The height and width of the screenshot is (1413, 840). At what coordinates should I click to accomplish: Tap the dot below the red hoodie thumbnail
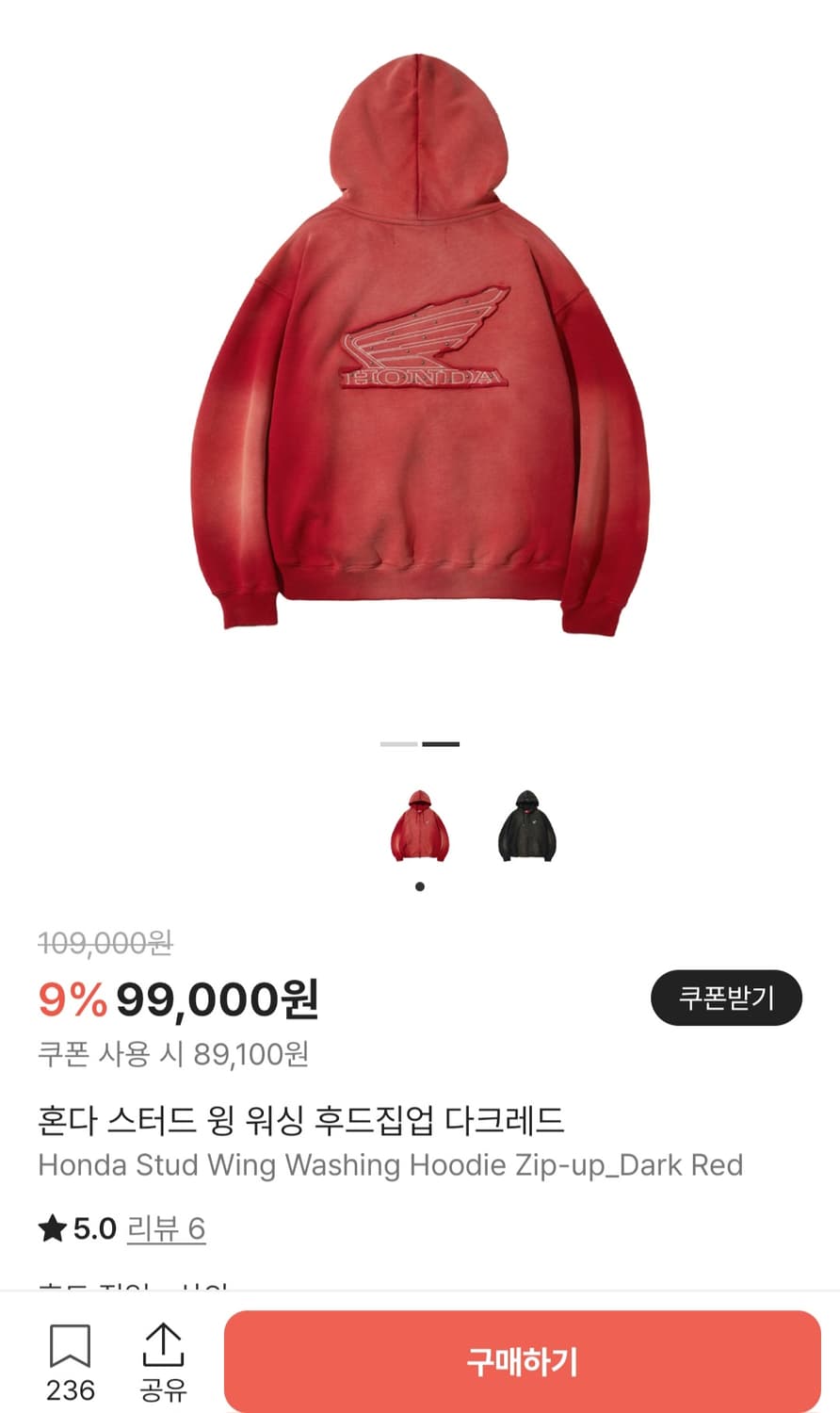pos(419,885)
